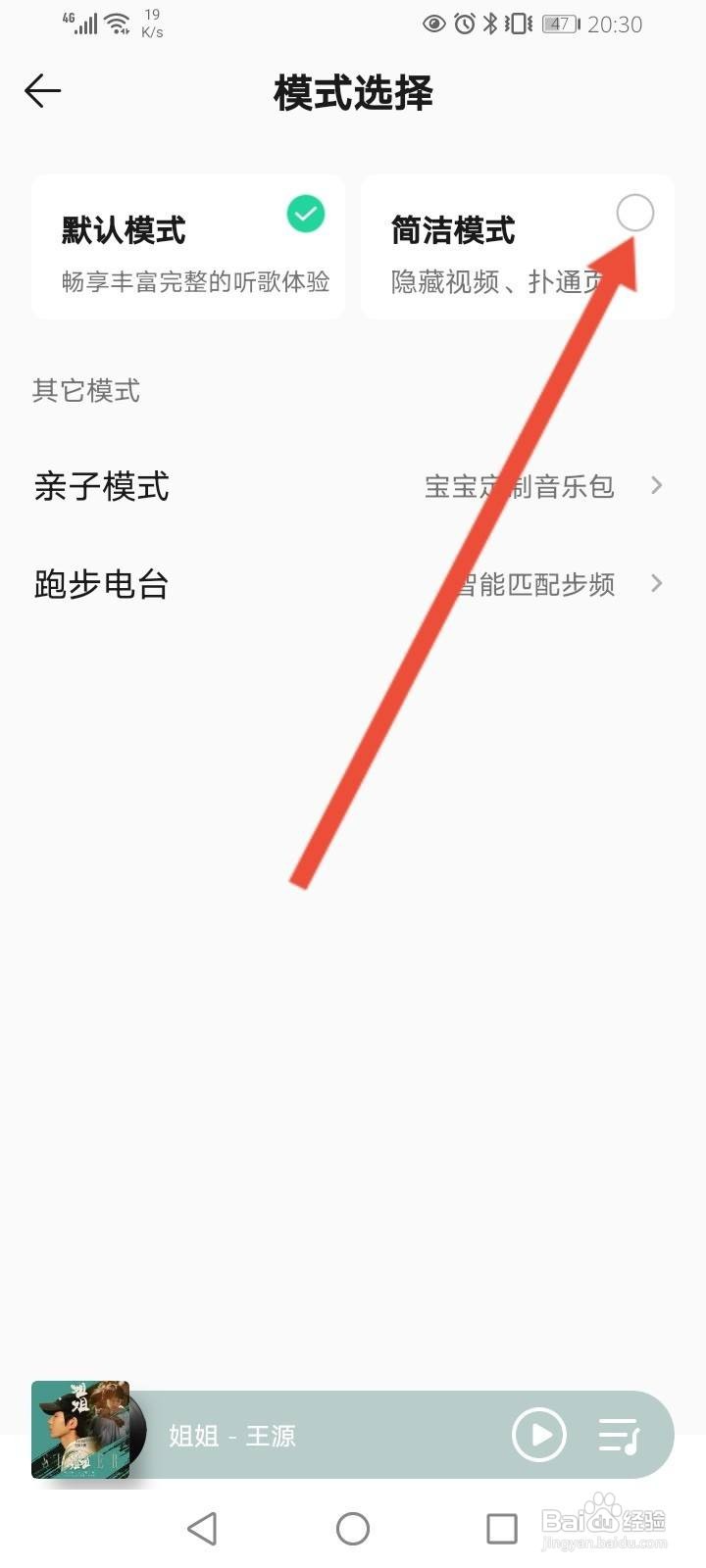Tap the green checkmark on 默认模式
706x1568 pixels.
coord(305,213)
